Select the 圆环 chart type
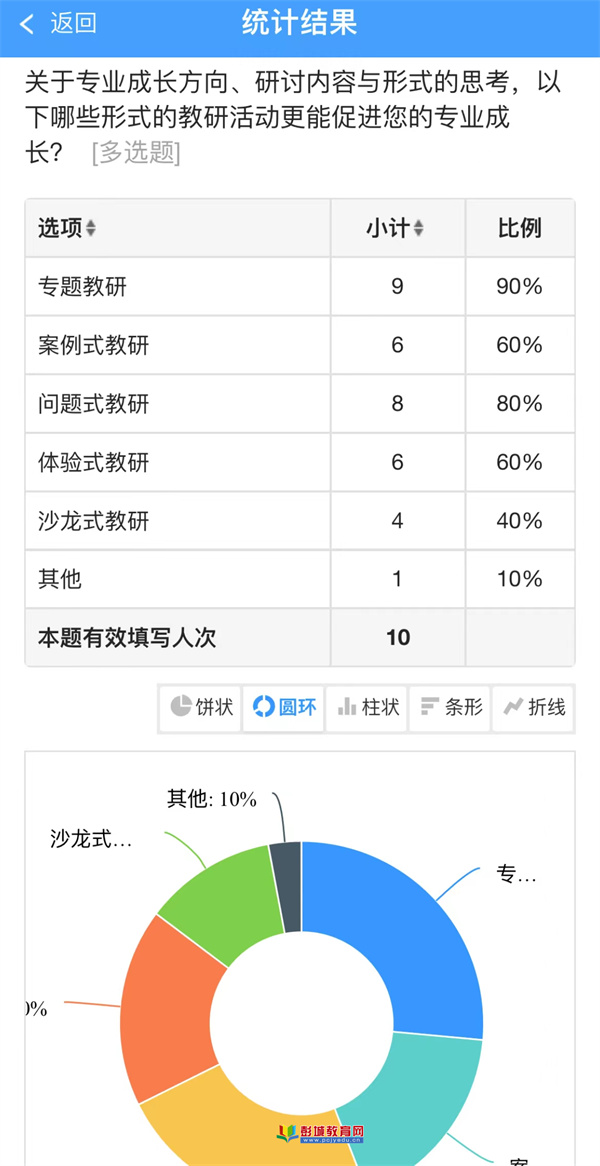This screenshot has height=1166, width=600. click(x=283, y=707)
